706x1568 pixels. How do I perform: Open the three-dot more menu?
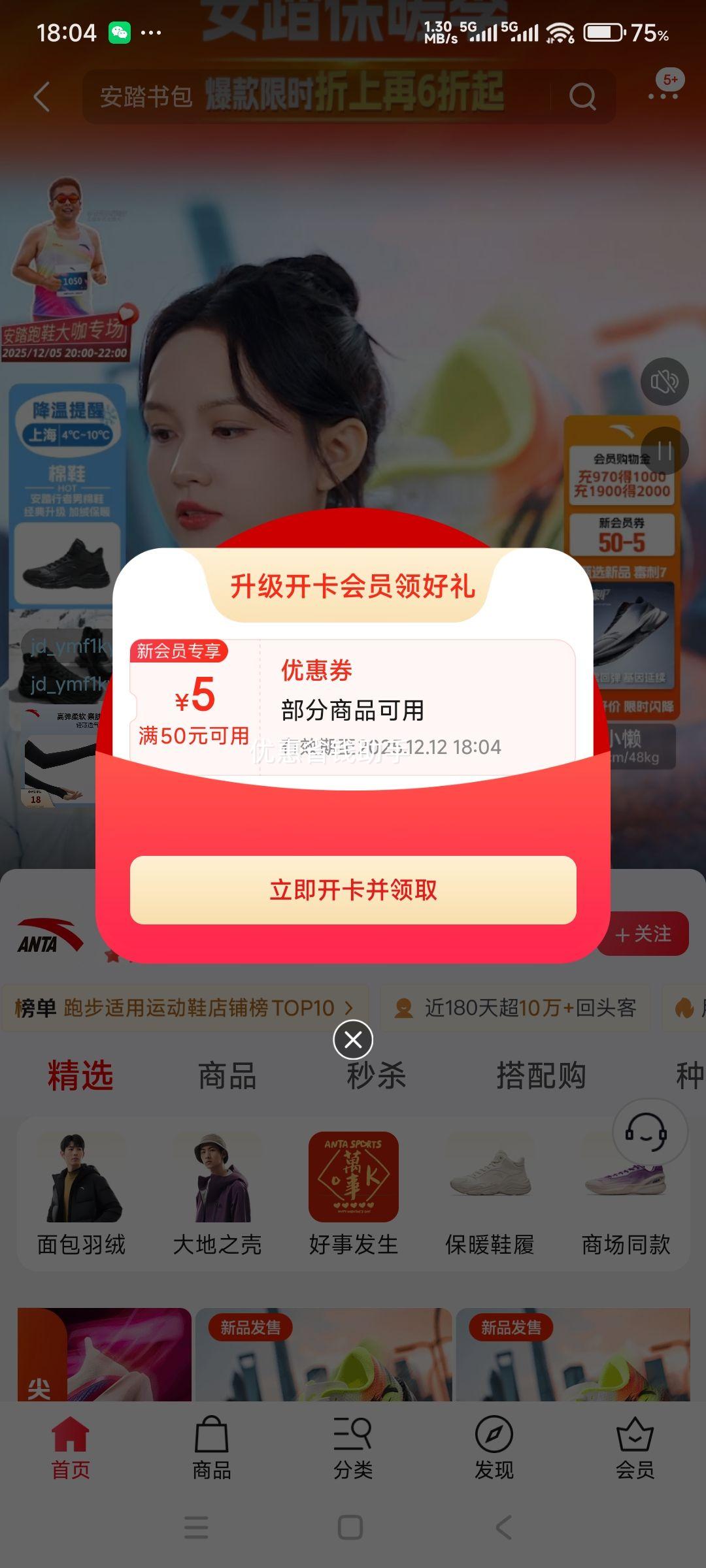[x=663, y=96]
